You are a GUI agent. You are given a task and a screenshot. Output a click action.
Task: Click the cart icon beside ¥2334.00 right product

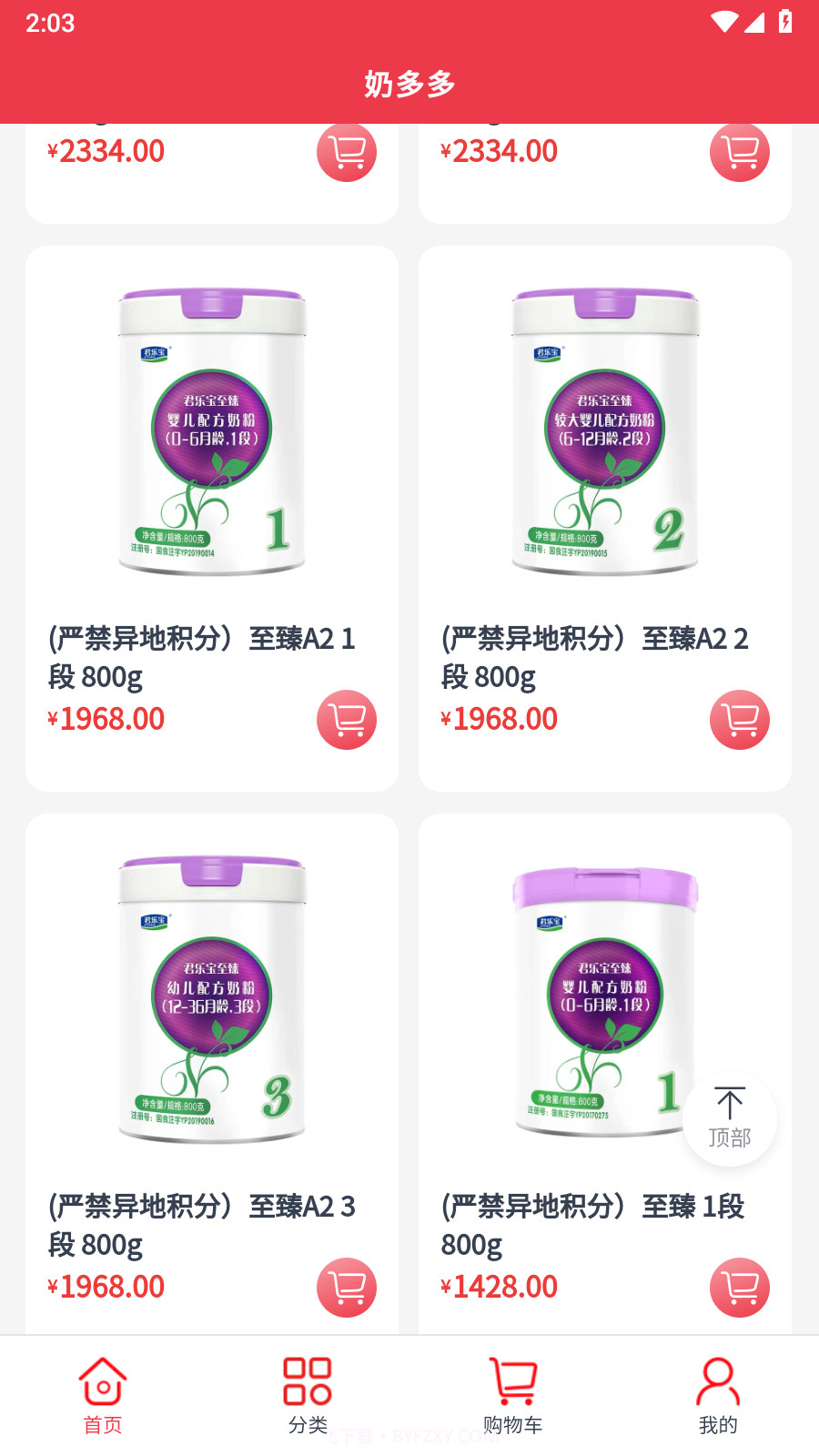tap(739, 152)
